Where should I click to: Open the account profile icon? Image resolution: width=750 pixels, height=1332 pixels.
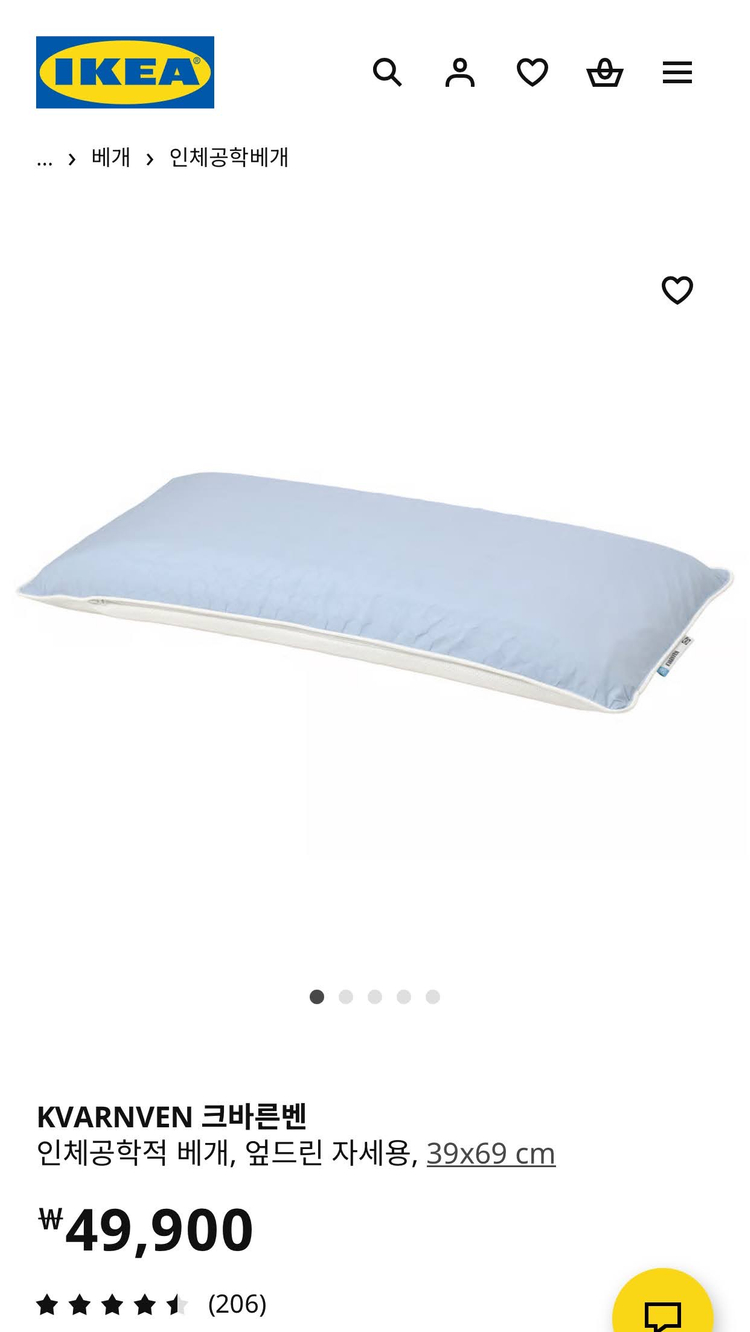pyautogui.click(x=460, y=73)
